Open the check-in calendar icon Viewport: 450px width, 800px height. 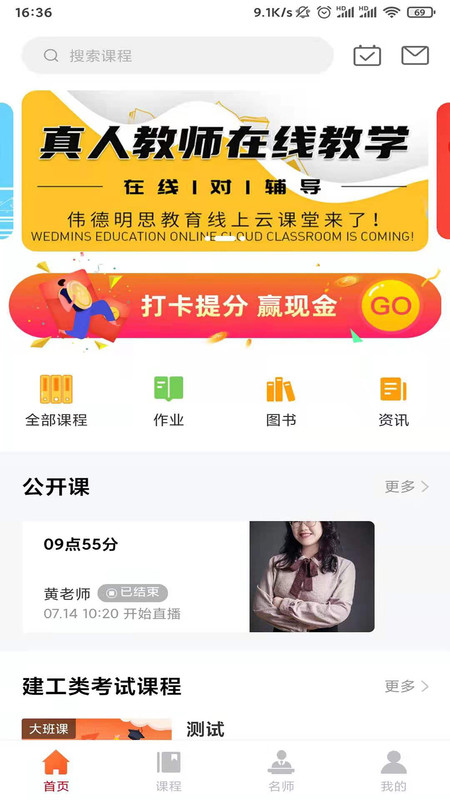click(x=367, y=55)
